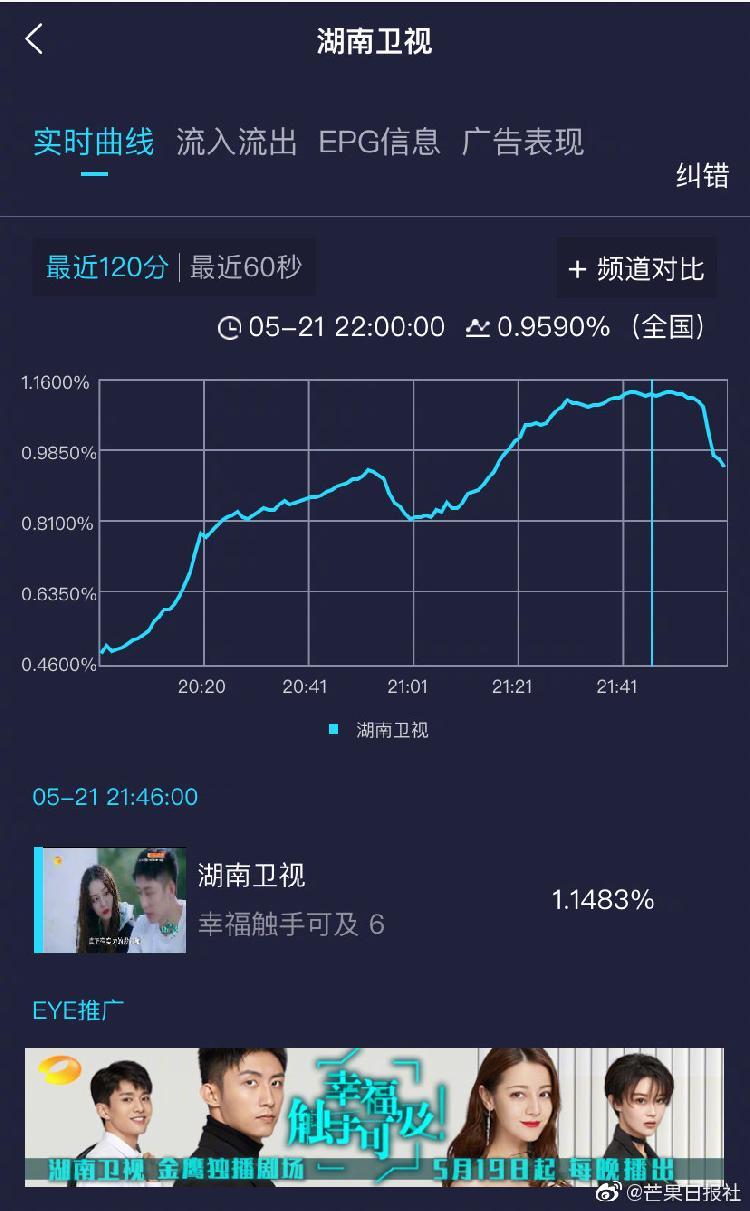The width and height of the screenshot is (750, 1211).
Task: Open the EPG信息 tab
Action: 379,142
